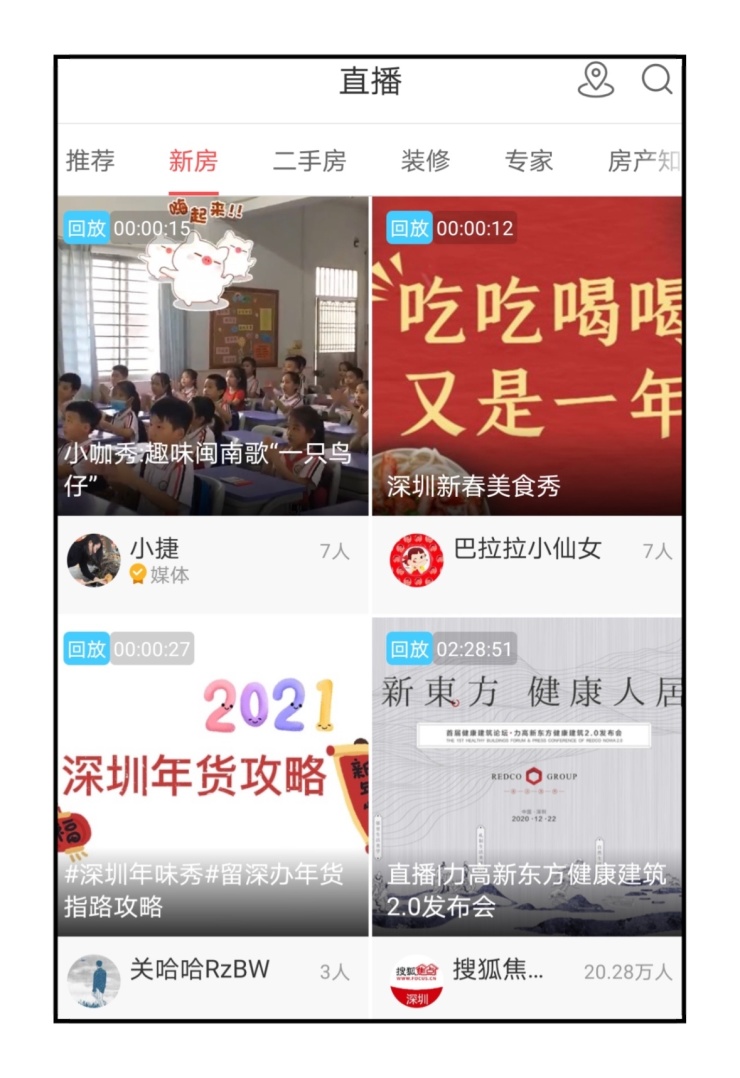Open the 搜狐焦点 host profile
This screenshot has width=740, height=1078.
[416, 982]
